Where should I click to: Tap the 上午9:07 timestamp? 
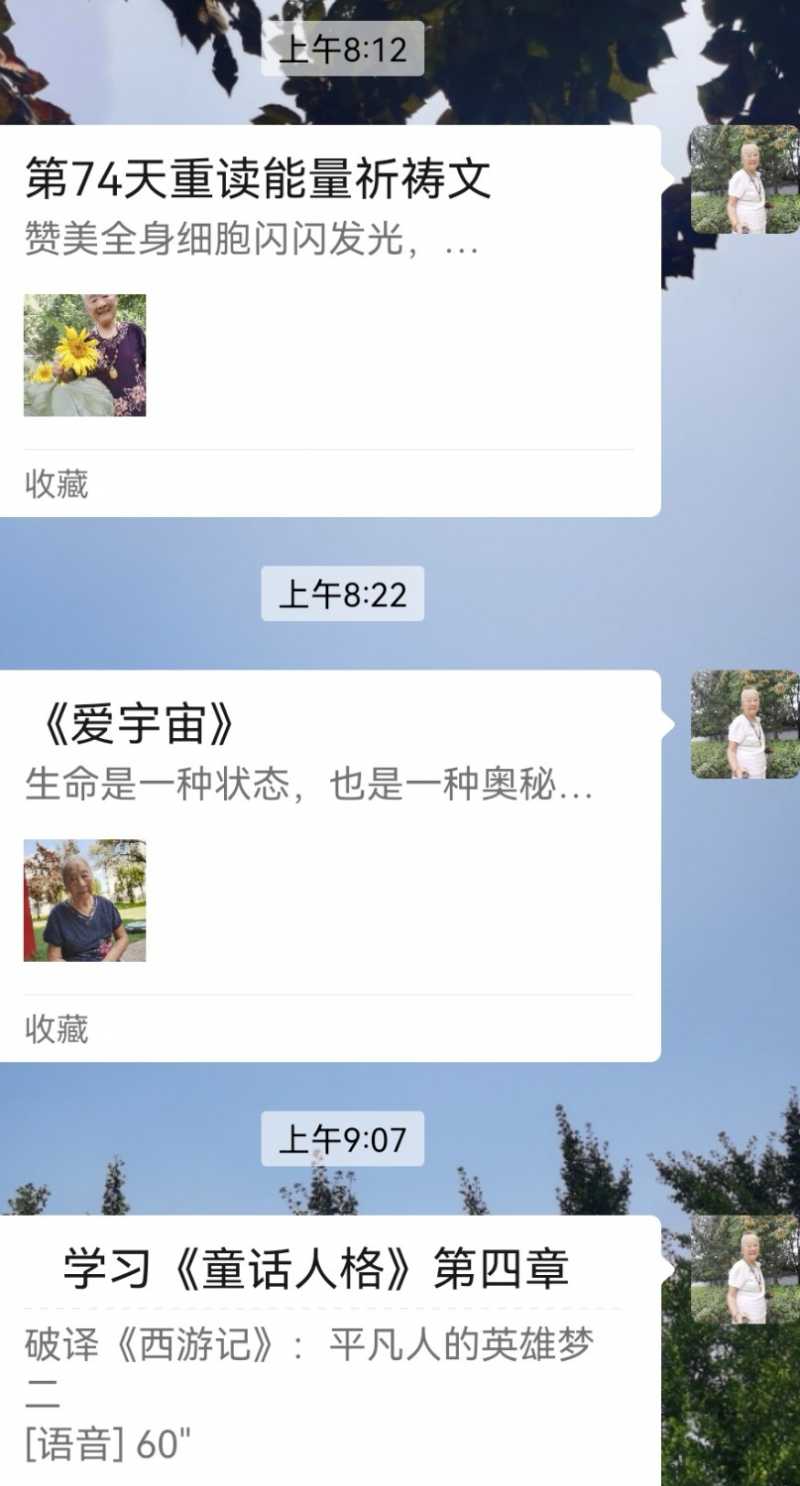click(x=344, y=1138)
